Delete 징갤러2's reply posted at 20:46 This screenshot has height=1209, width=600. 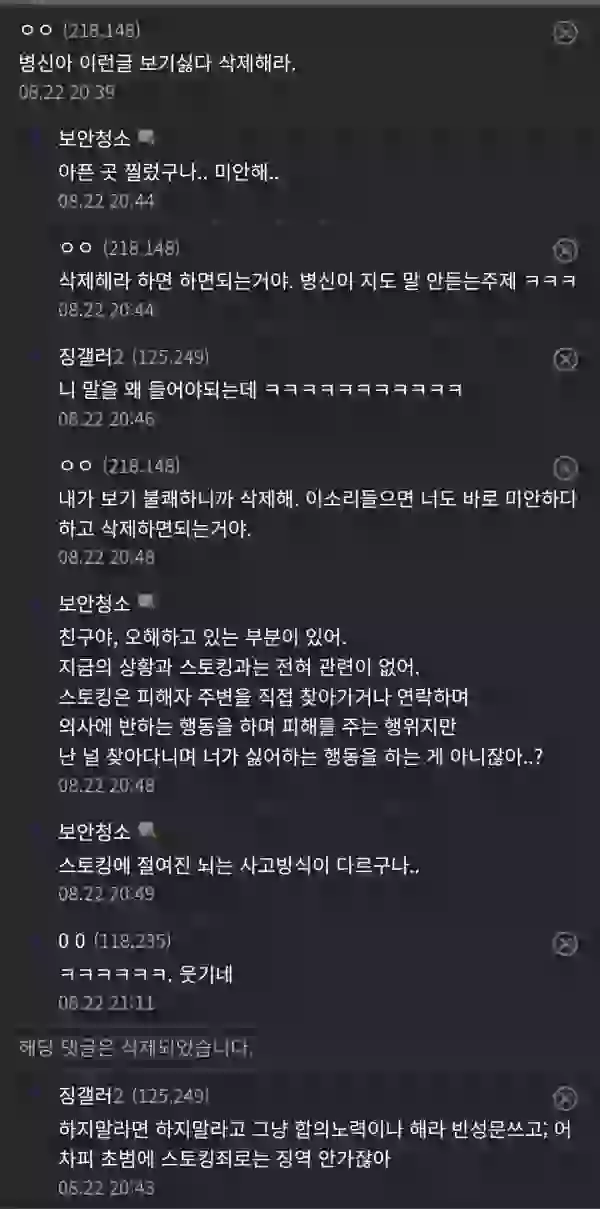pos(565,358)
